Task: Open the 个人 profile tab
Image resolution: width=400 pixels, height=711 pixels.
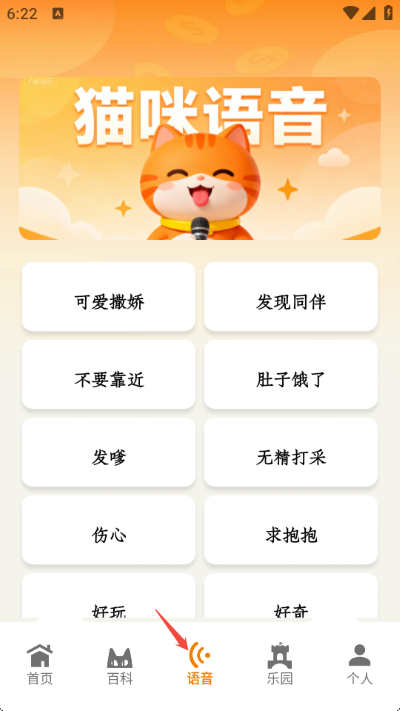Action: pos(360,664)
